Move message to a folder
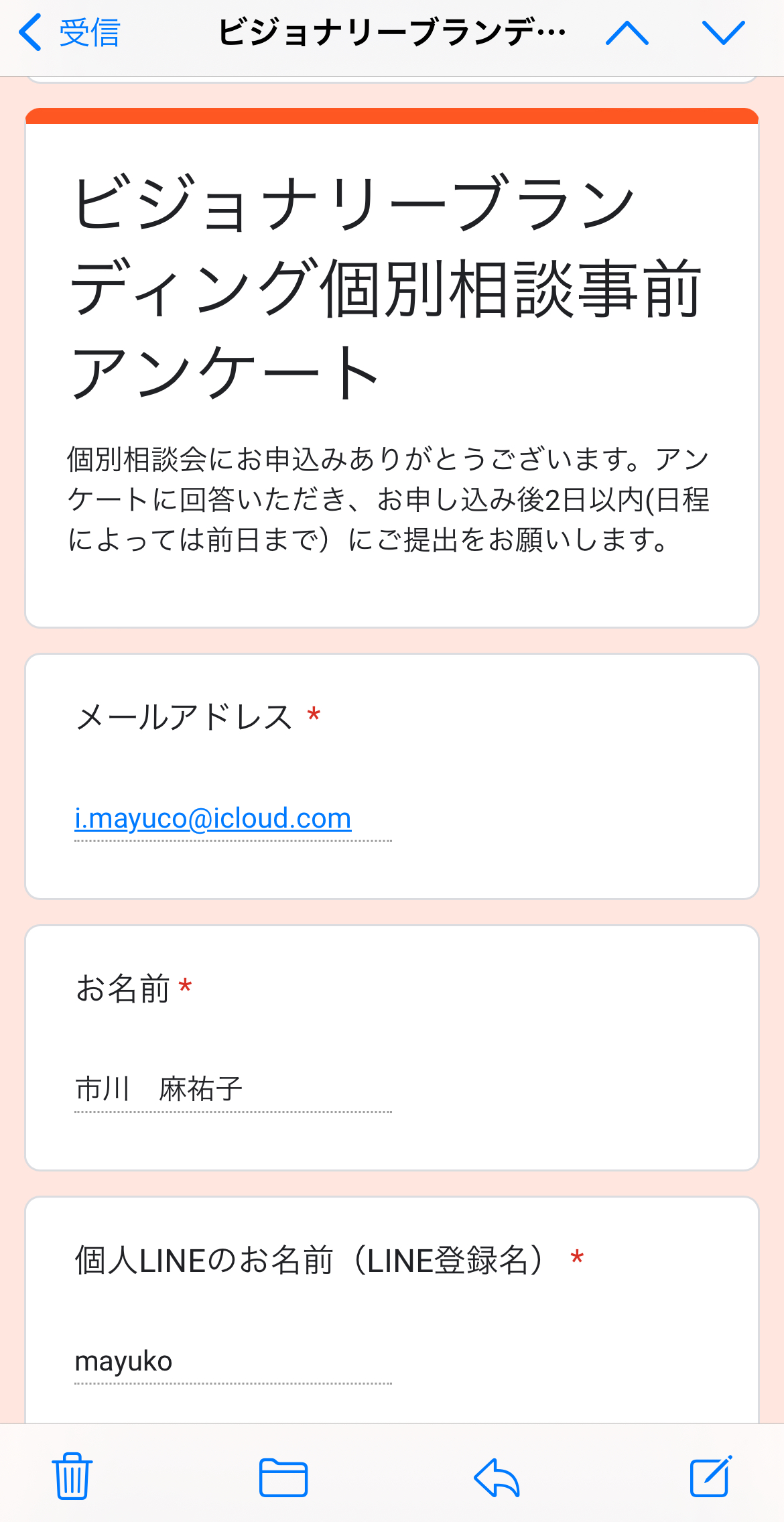The image size is (784, 1522). pyautogui.click(x=283, y=1477)
